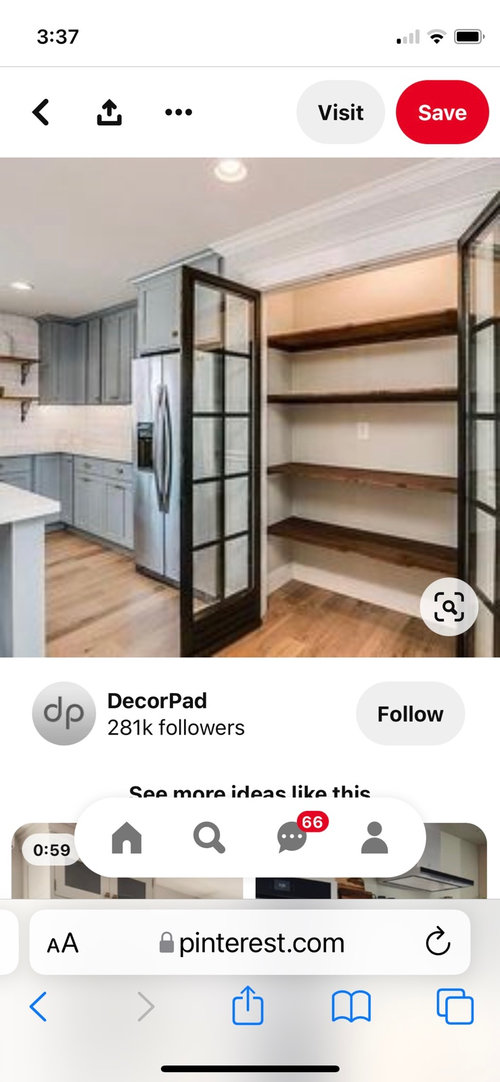Screen dimensions: 500x1082
Task: Save this pin
Action: tap(442, 112)
